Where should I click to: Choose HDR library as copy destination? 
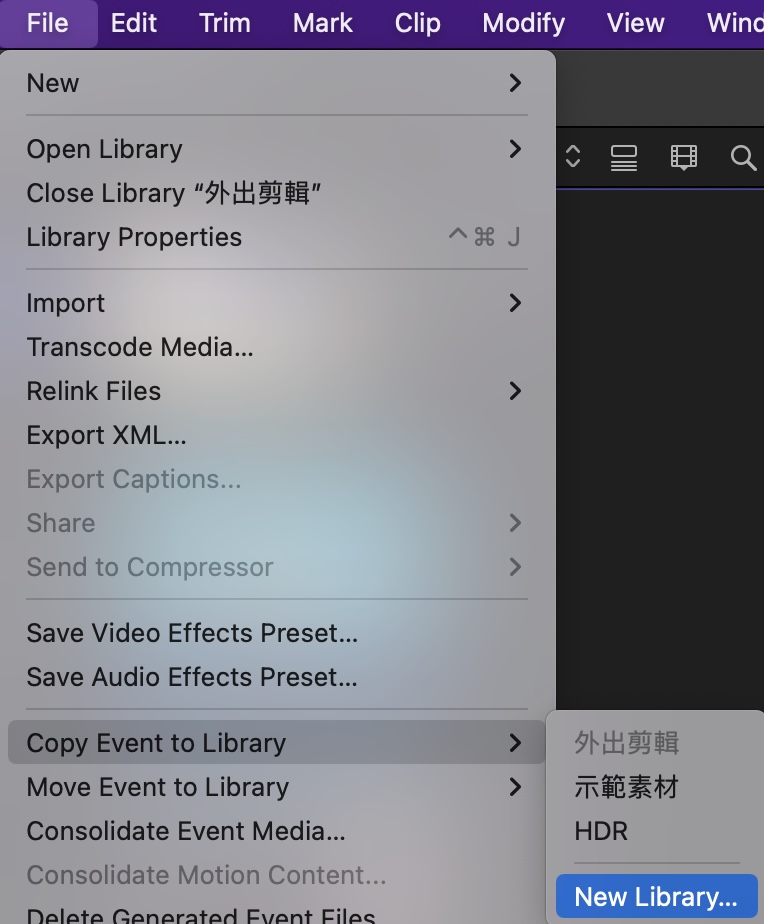pos(601,831)
